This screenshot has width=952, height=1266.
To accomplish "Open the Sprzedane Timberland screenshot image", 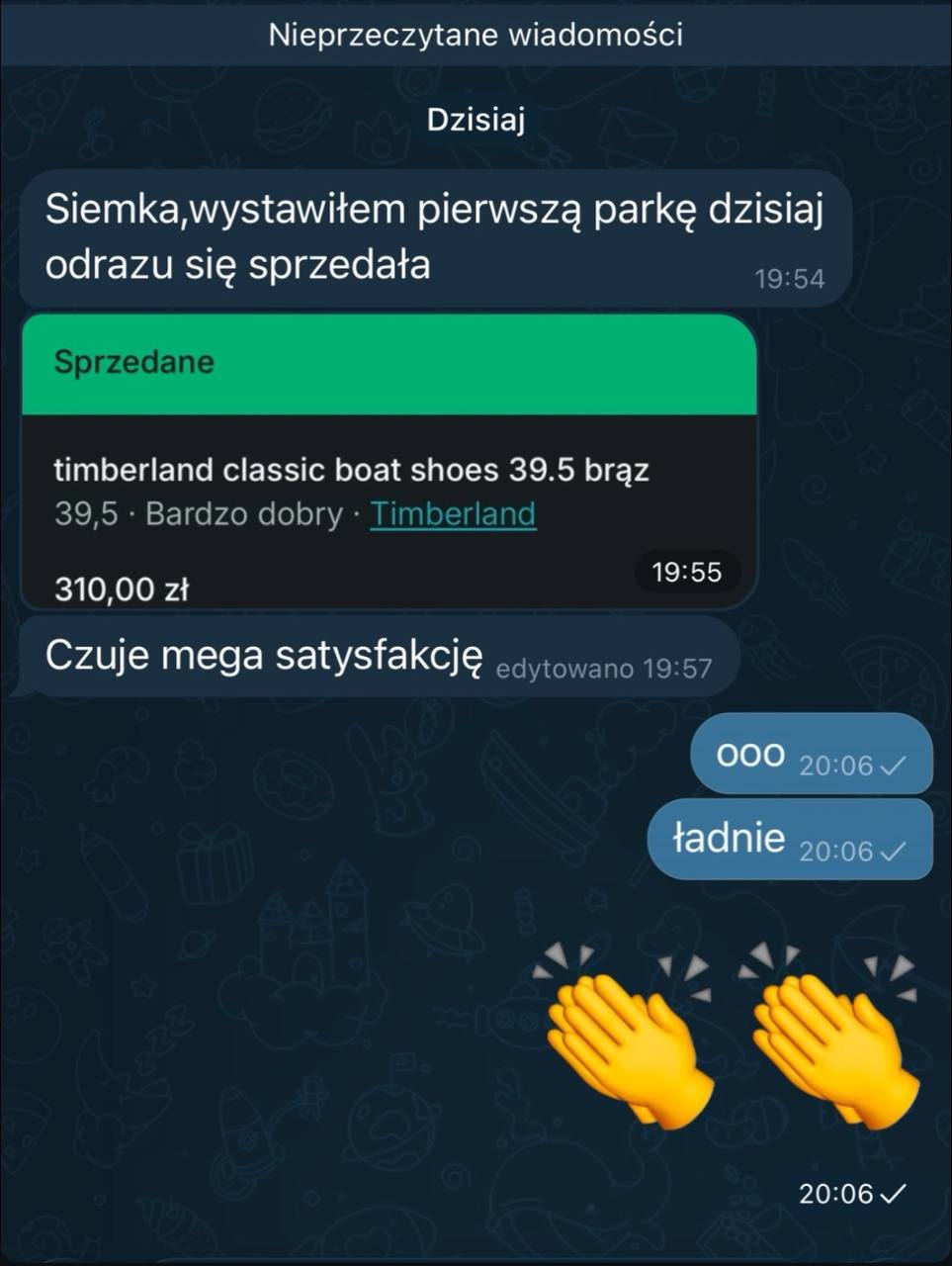I will (x=389, y=461).
